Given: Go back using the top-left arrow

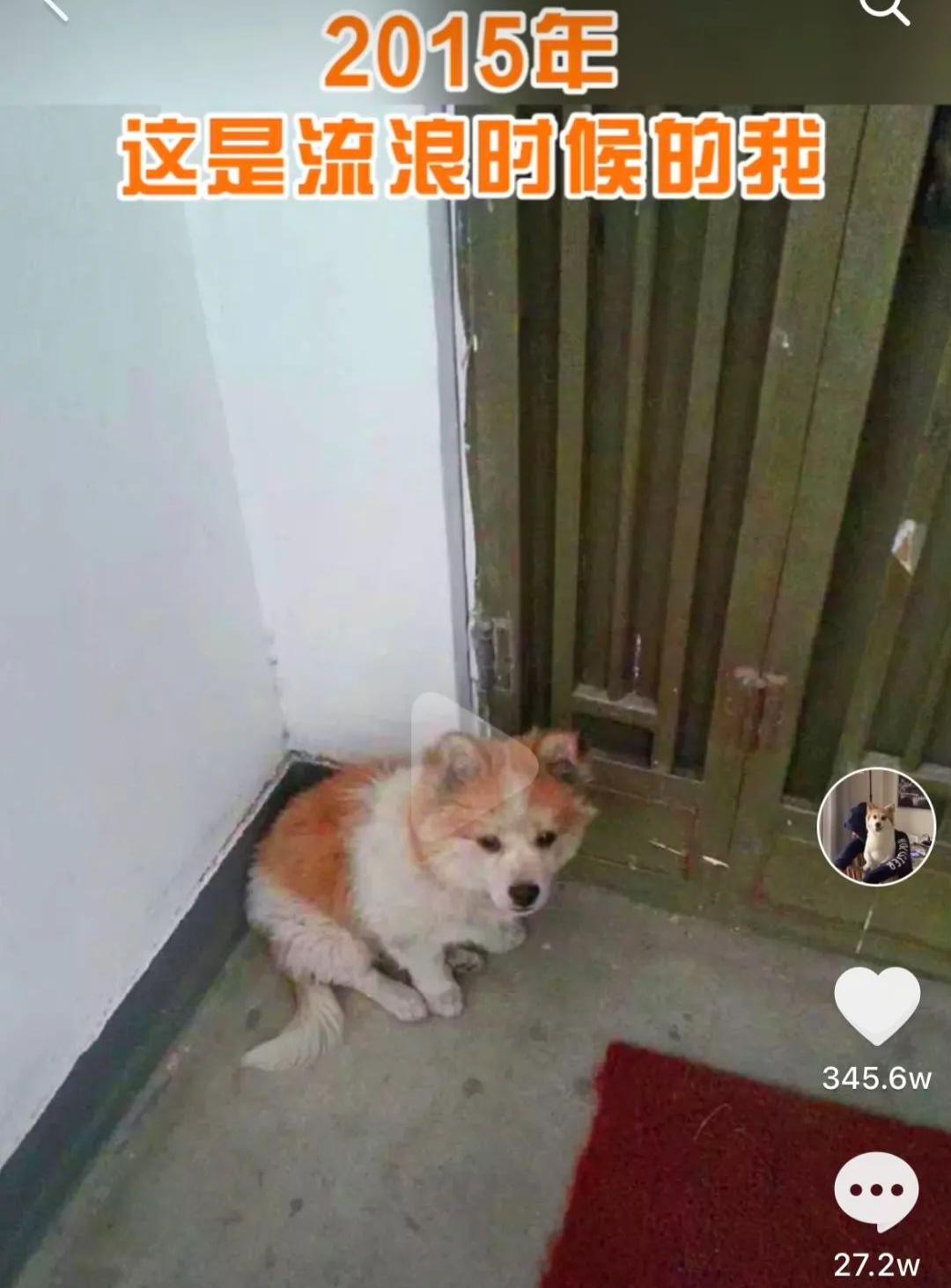Looking at the screenshot, I should point(55,9).
